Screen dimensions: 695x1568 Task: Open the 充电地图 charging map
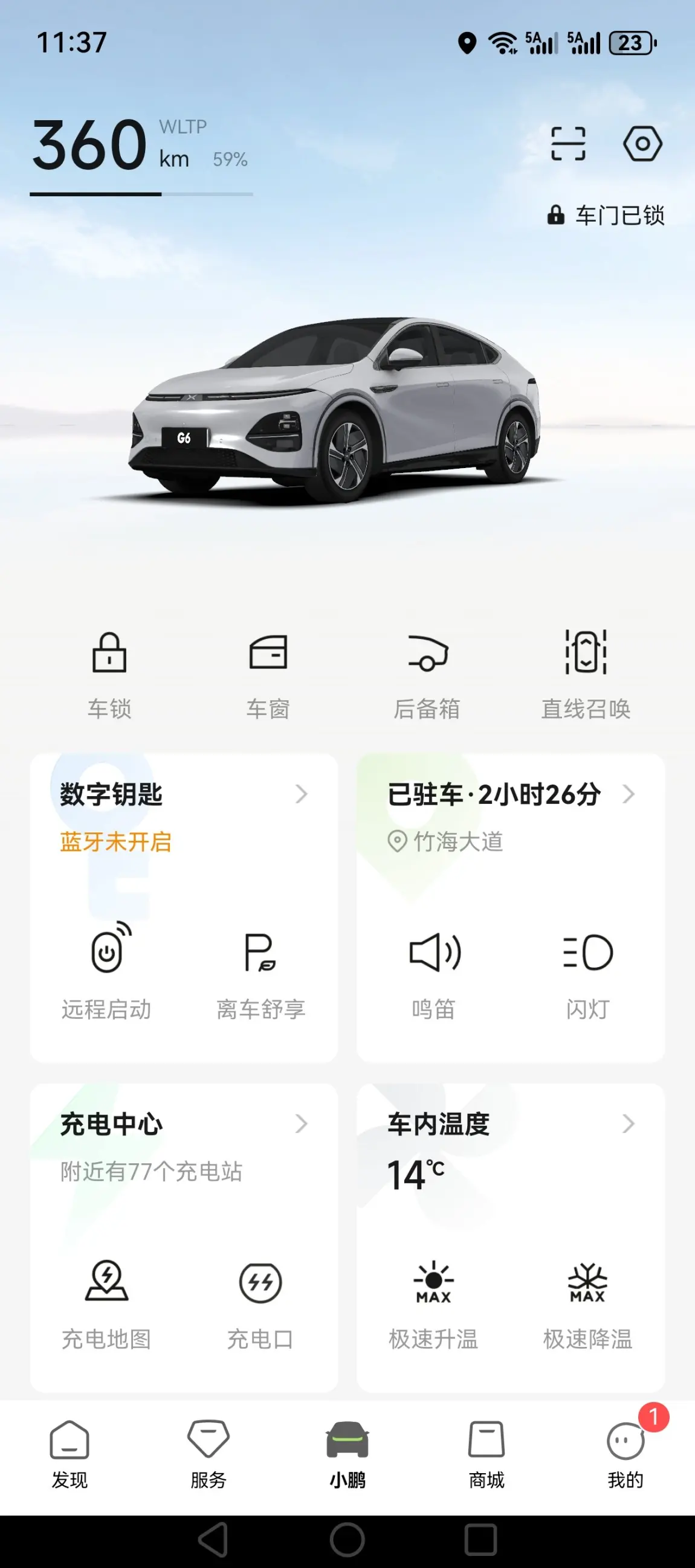pos(107,1300)
